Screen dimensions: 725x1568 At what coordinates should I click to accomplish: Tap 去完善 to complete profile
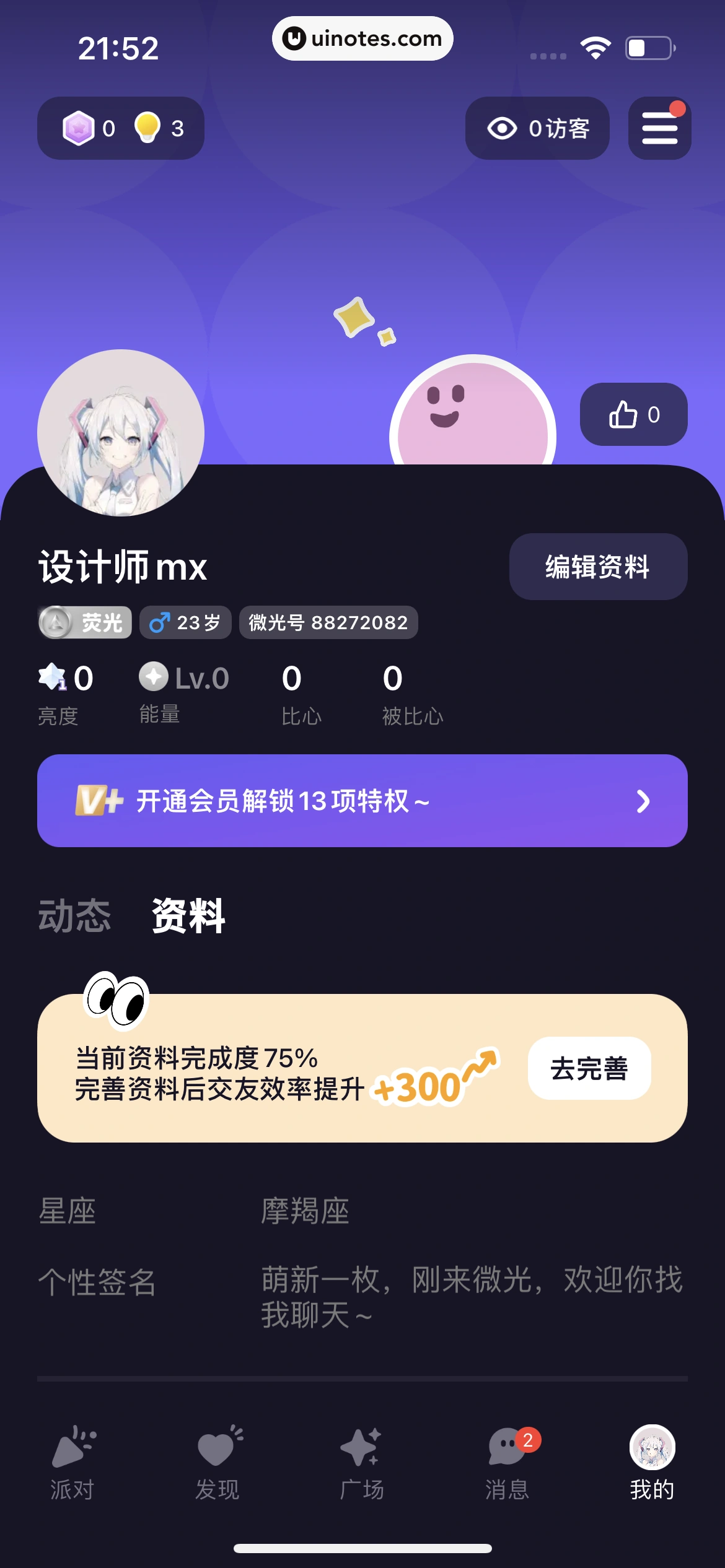(589, 1068)
